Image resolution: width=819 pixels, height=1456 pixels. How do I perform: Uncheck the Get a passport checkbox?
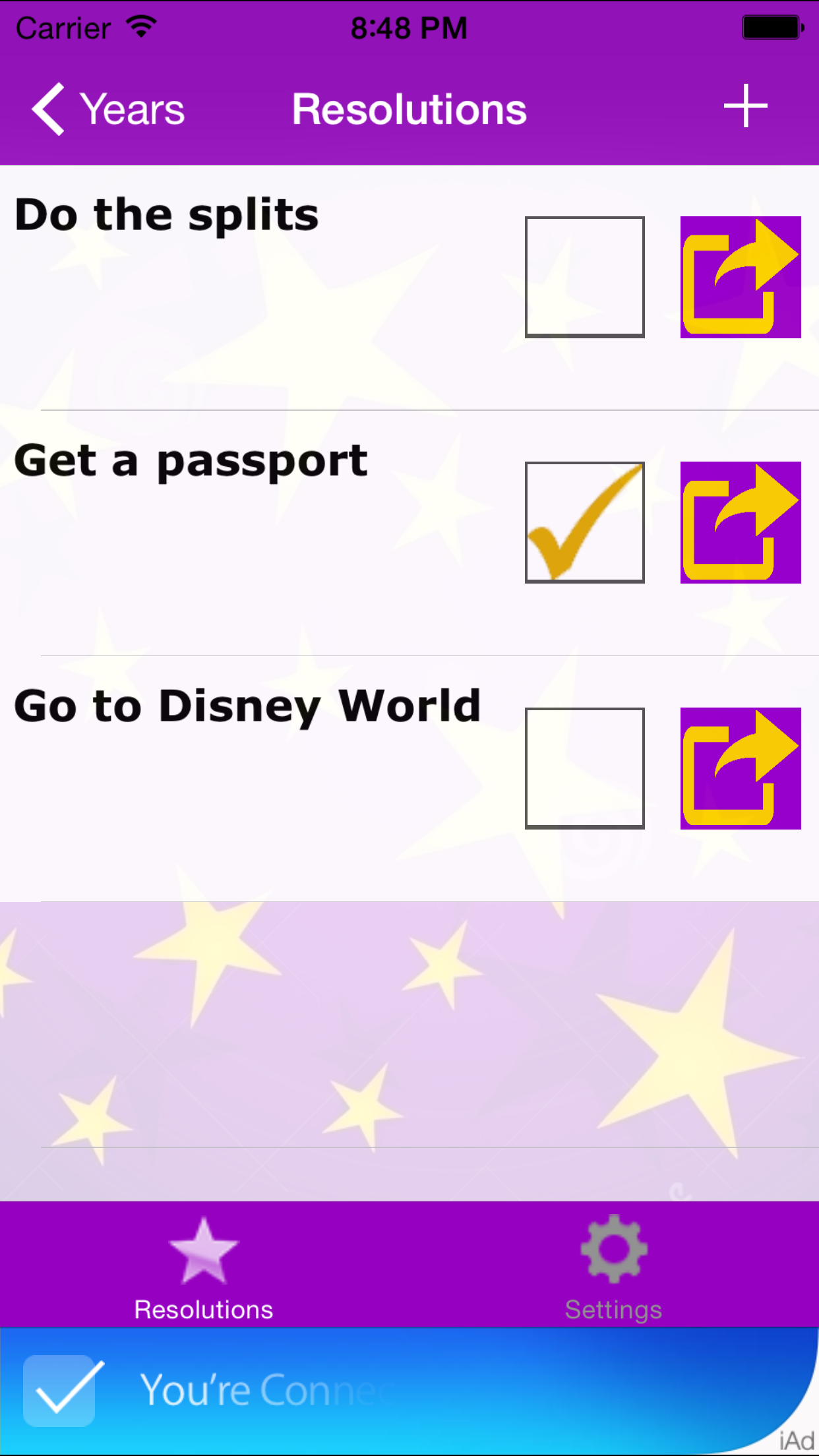point(584,522)
